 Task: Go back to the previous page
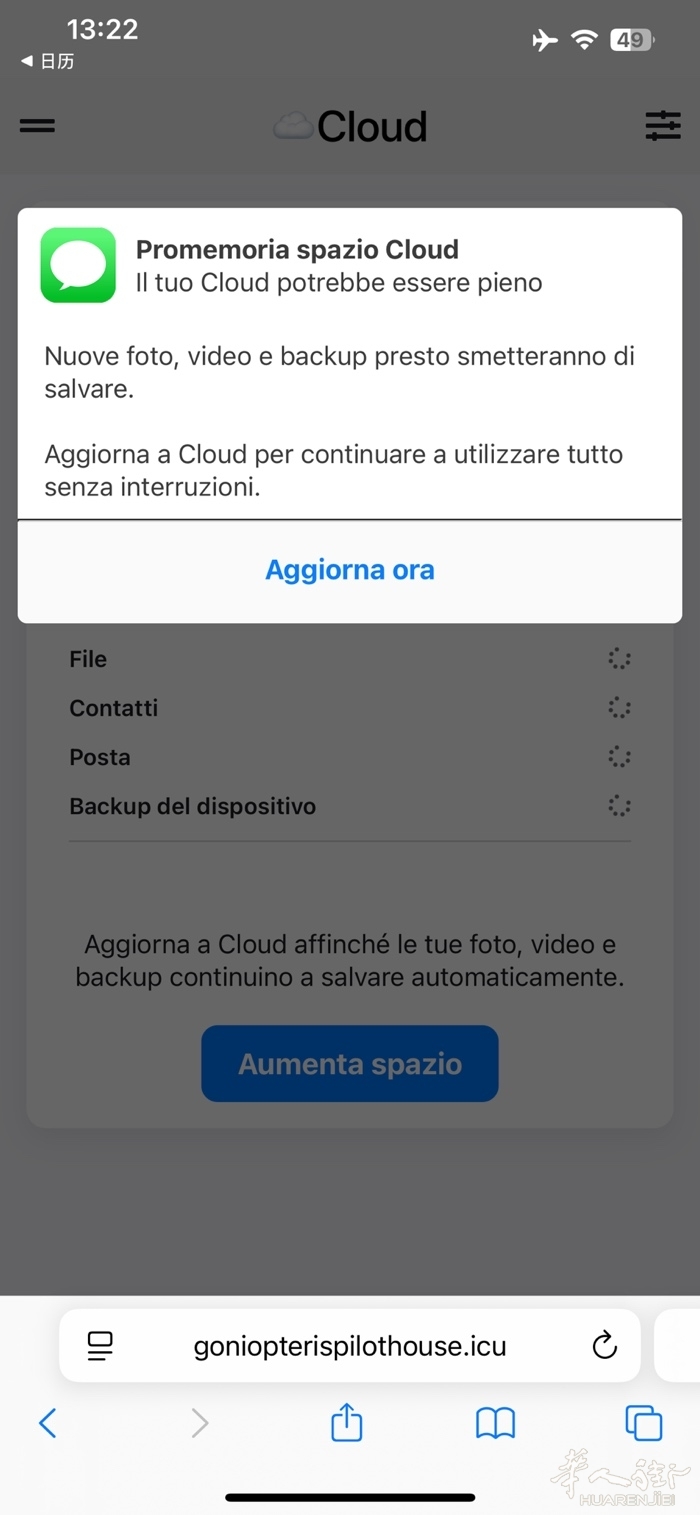click(47, 1422)
